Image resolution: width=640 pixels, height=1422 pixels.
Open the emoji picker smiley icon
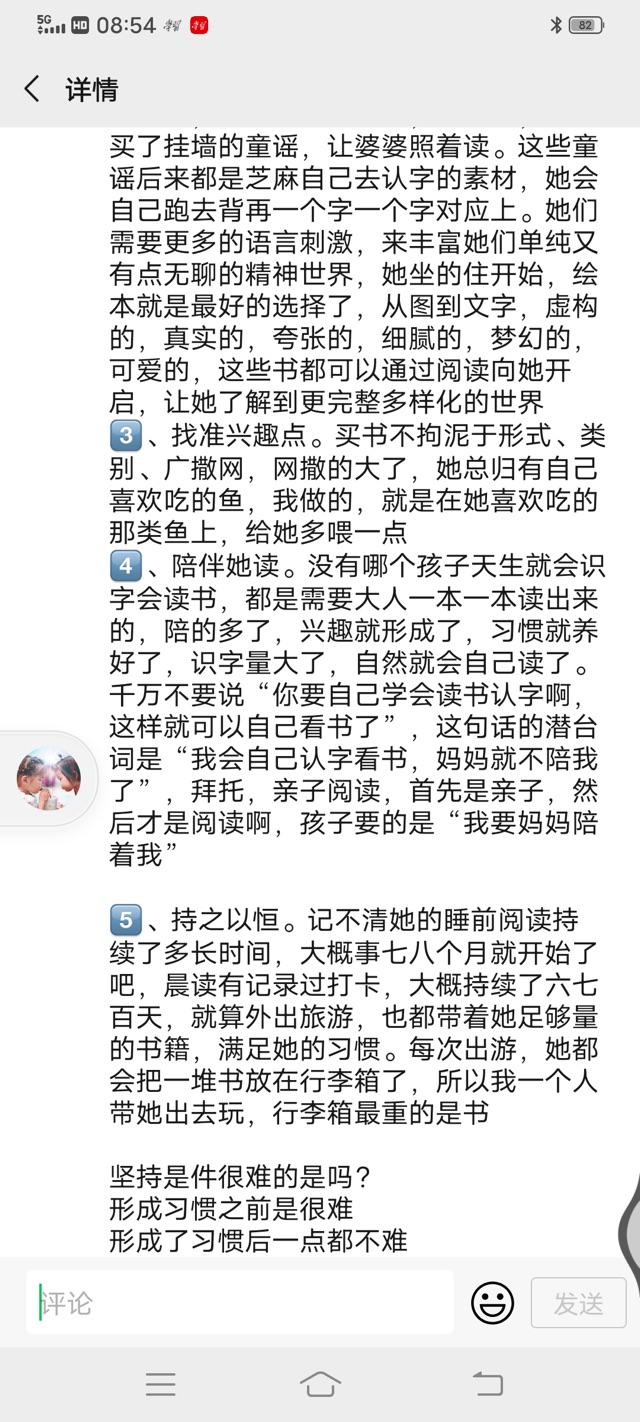pos(492,1303)
